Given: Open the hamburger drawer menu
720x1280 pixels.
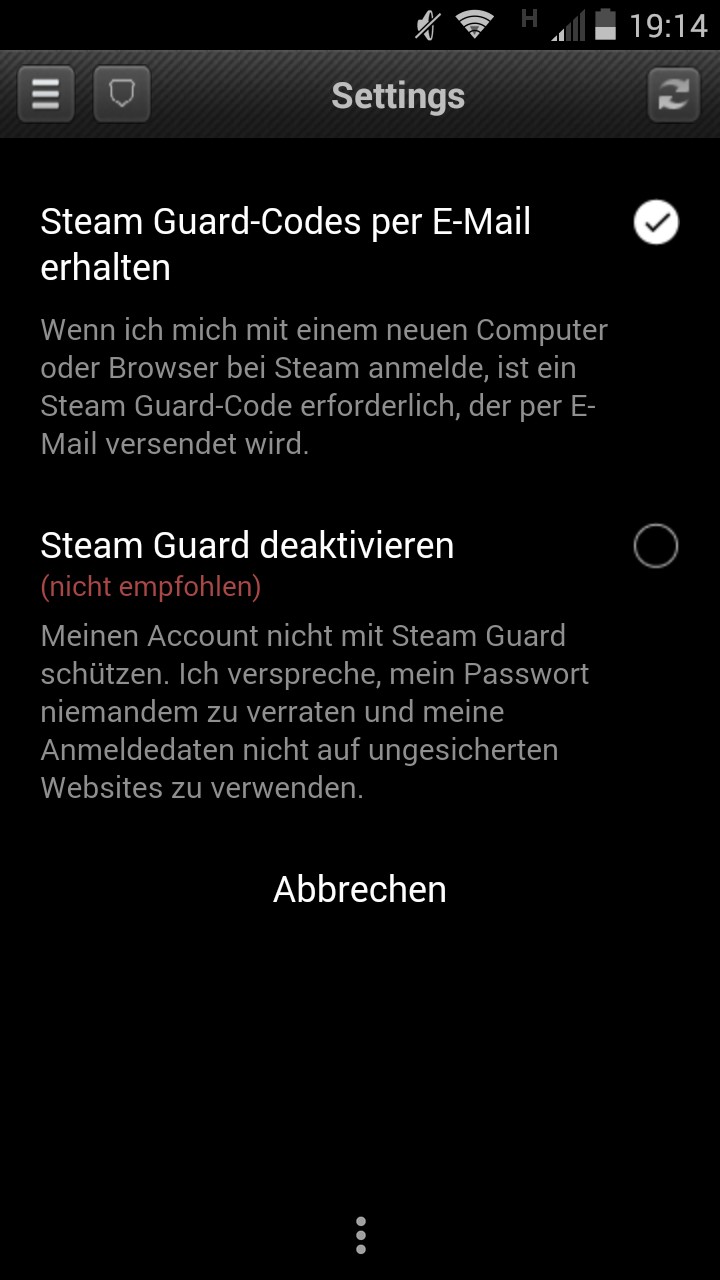Looking at the screenshot, I should (46, 95).
